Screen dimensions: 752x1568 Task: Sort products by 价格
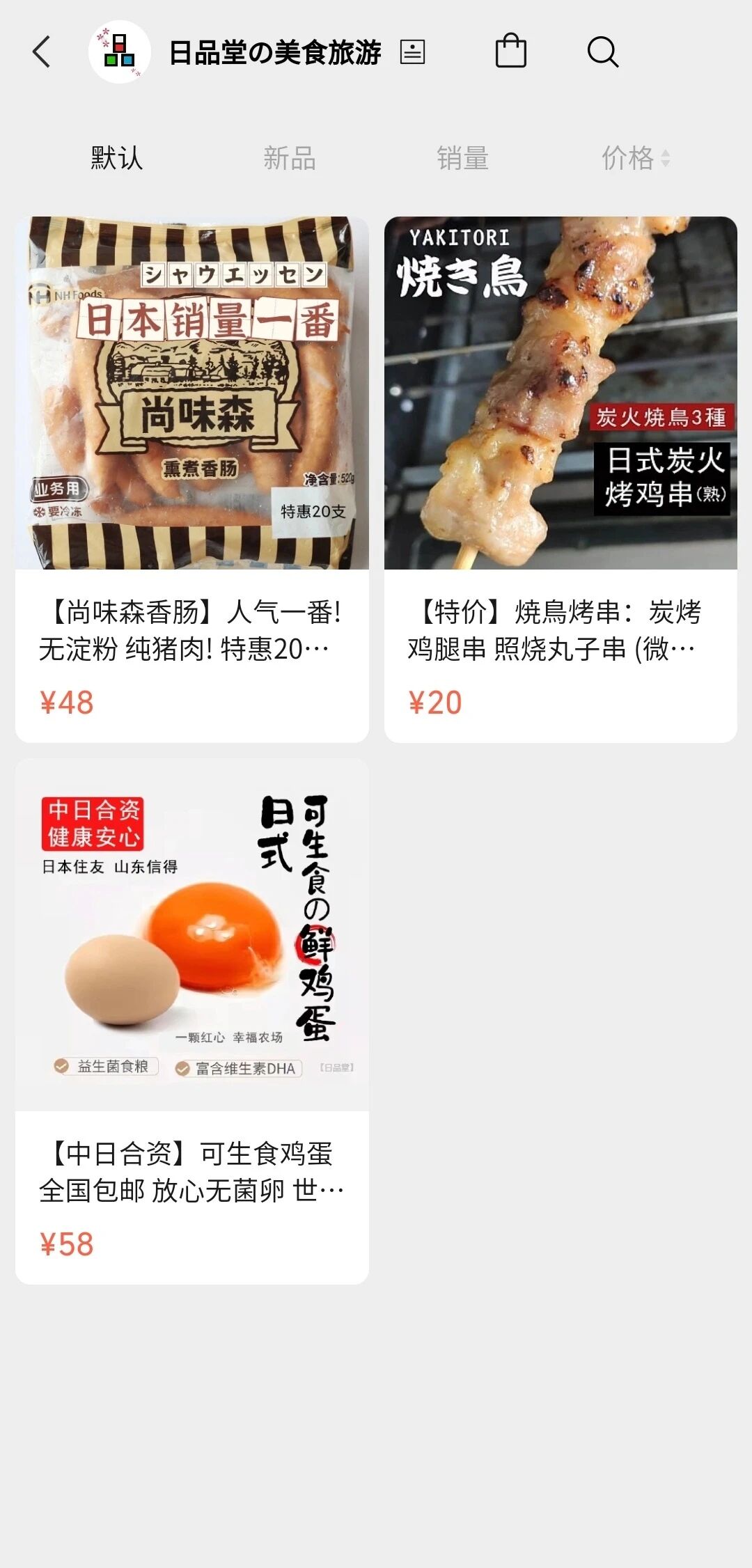(635, 158)
